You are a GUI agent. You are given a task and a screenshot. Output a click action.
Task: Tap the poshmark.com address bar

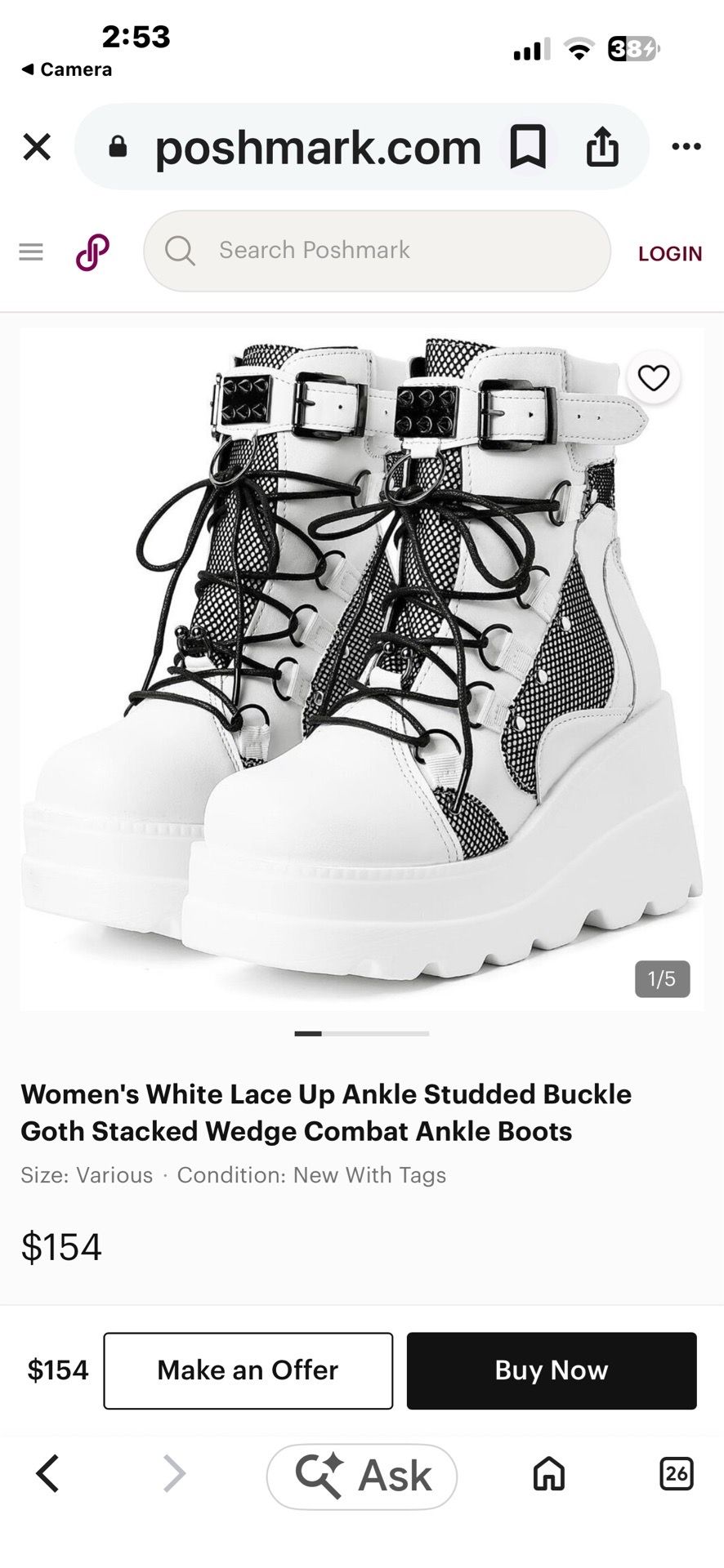pos(317,147)
